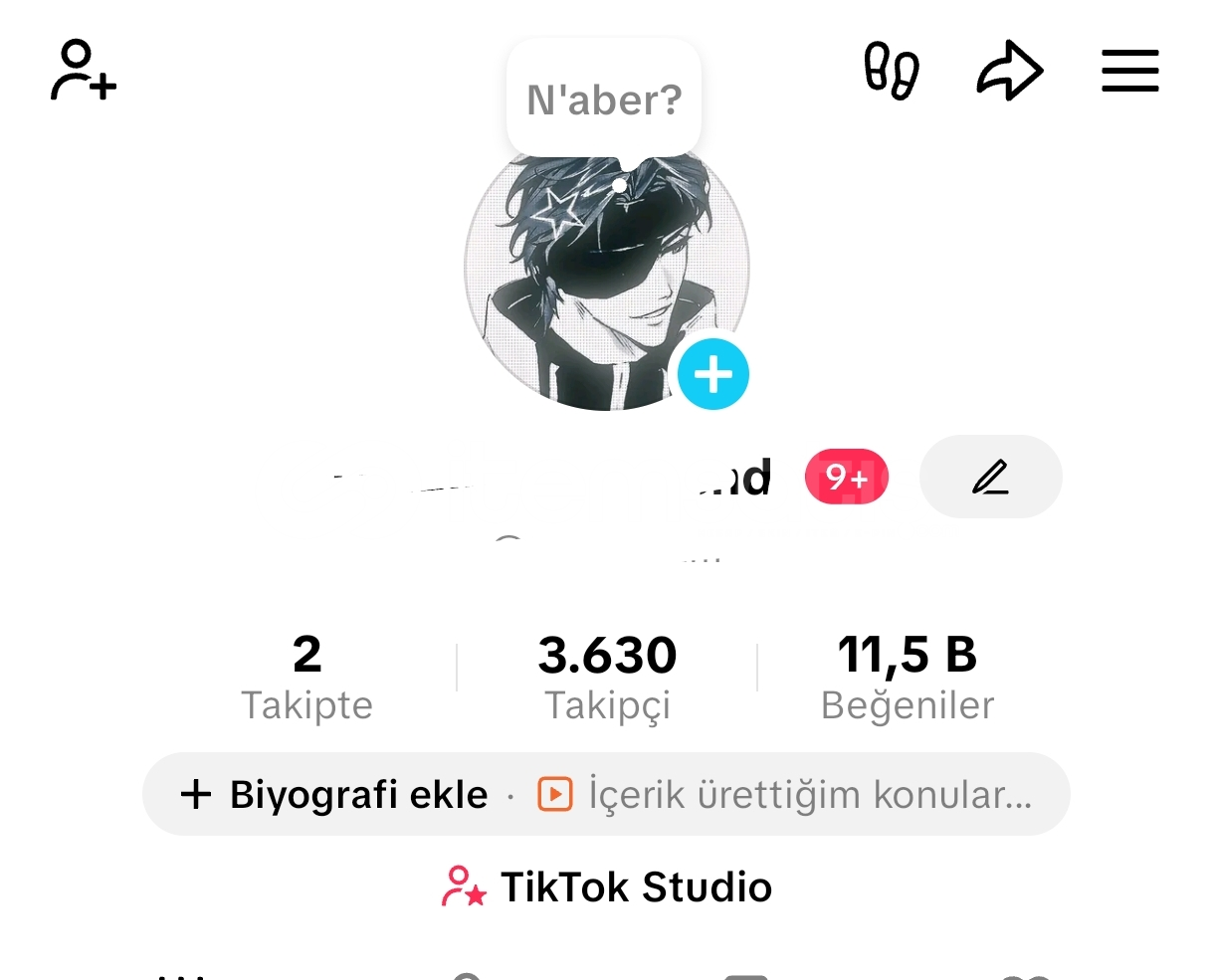This screenshot has height=980, width=1214.
Task: Edit profile with the pencil button
Action: coord(990,478)
